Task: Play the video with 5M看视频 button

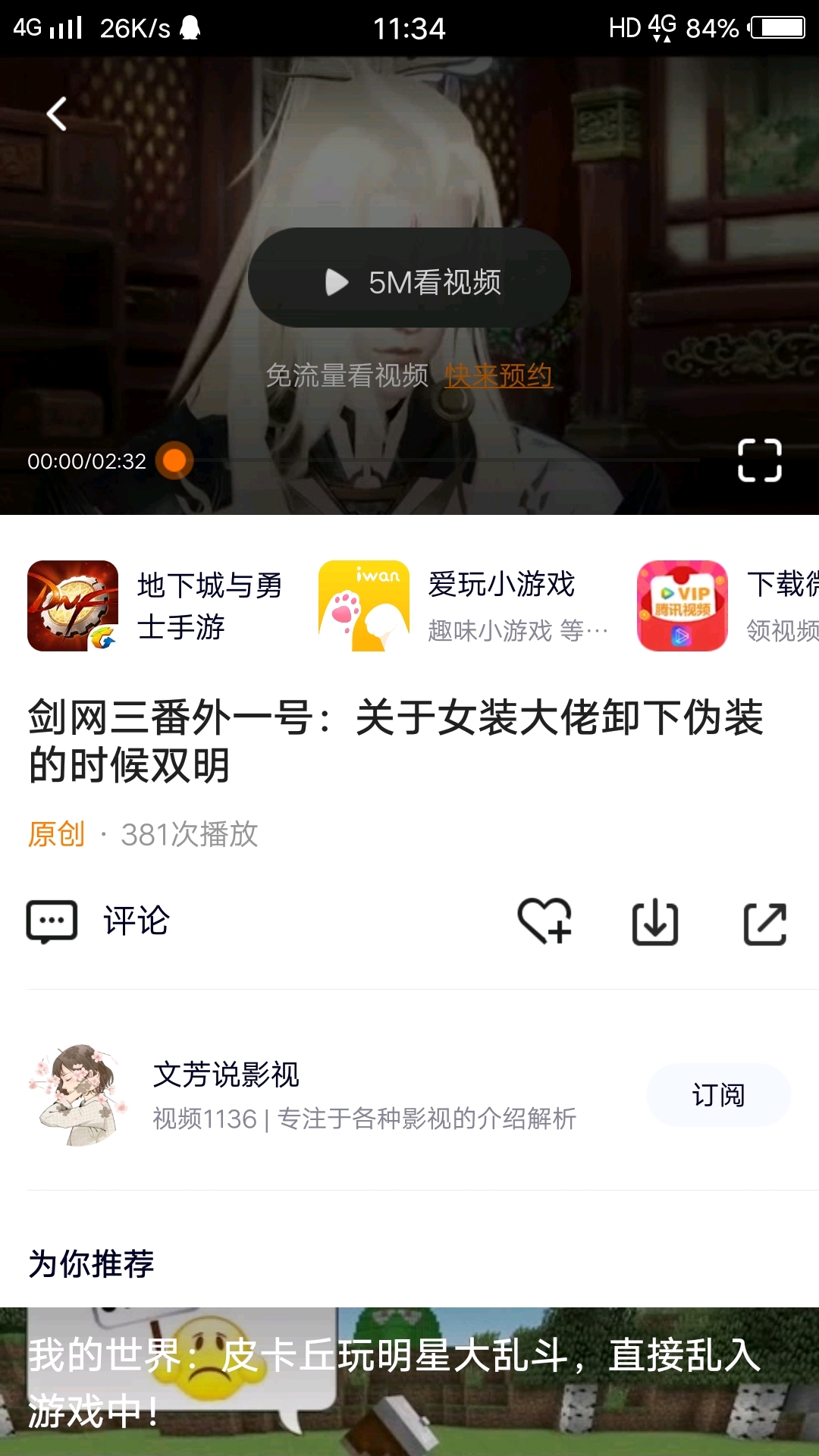Action: pos(409,278)
